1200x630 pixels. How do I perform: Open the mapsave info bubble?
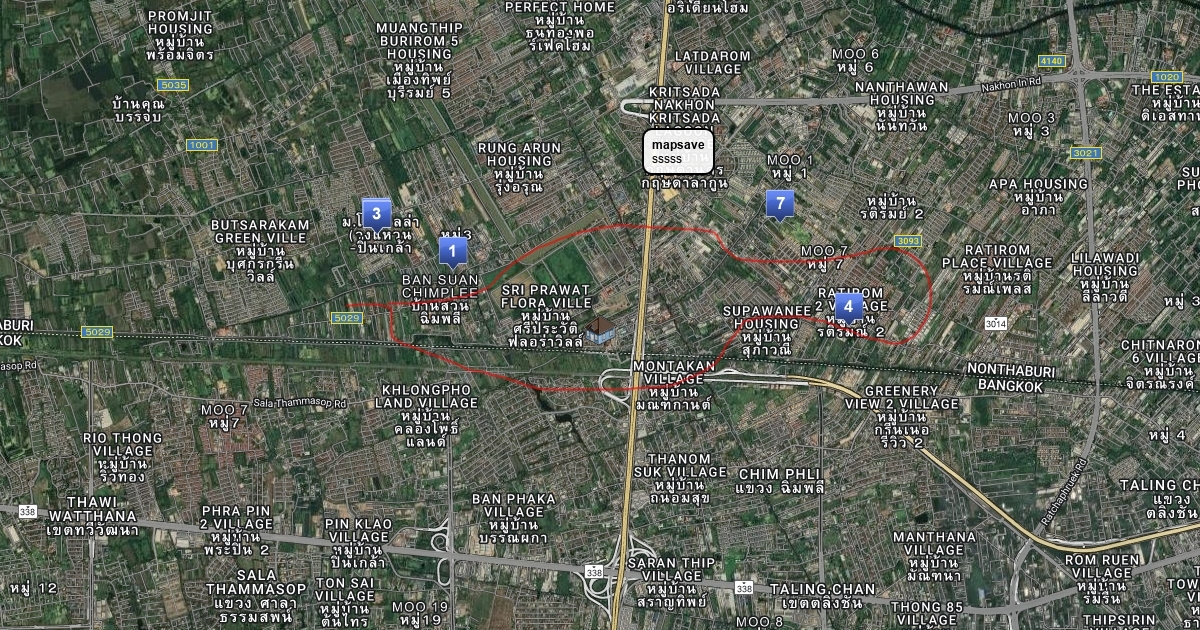click(678, 151)
